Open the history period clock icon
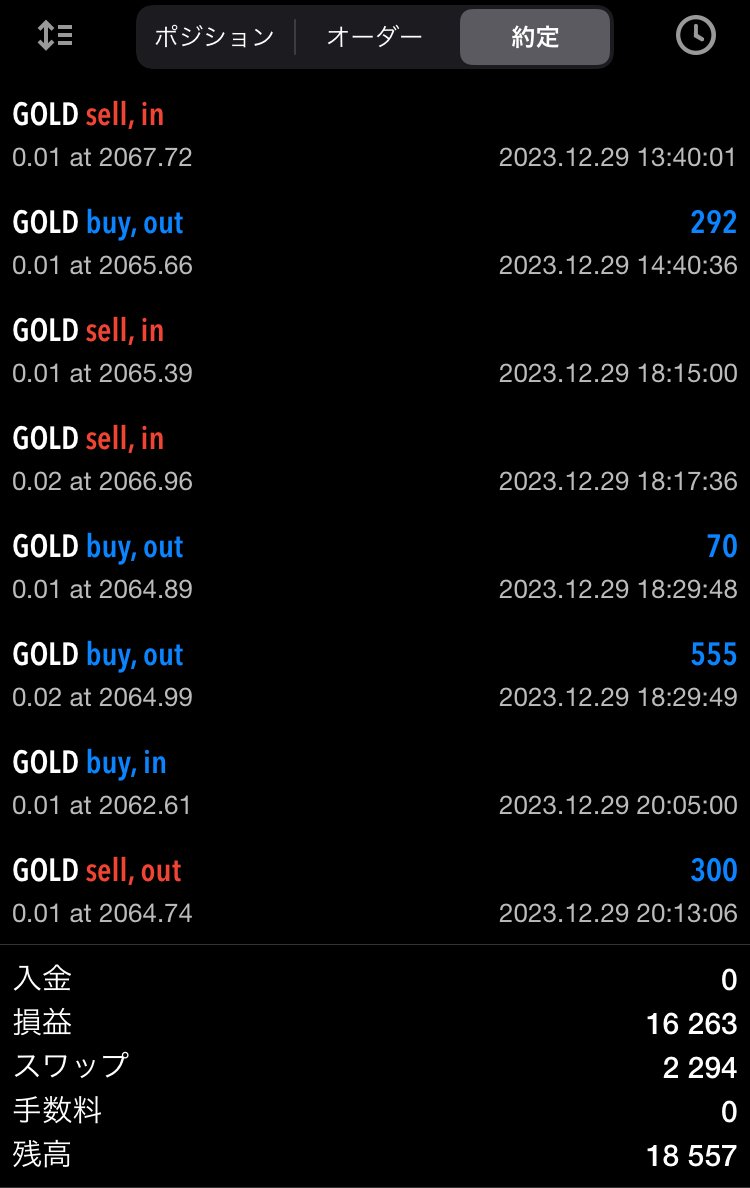This screenshot has width=750, height=1188. [x=695, y=36]
